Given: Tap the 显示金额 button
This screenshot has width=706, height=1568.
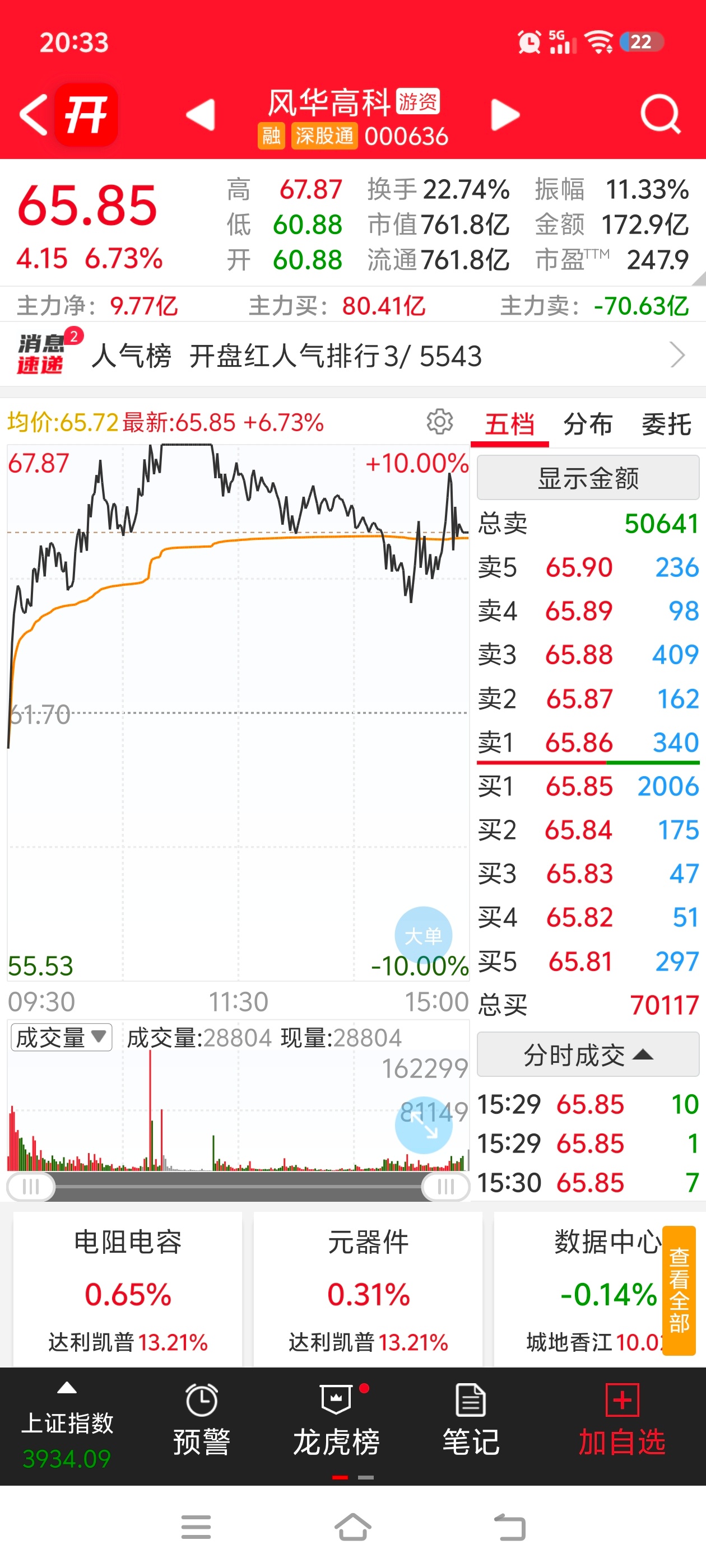Looking at the screenshot, I should [x=588, y=478].
